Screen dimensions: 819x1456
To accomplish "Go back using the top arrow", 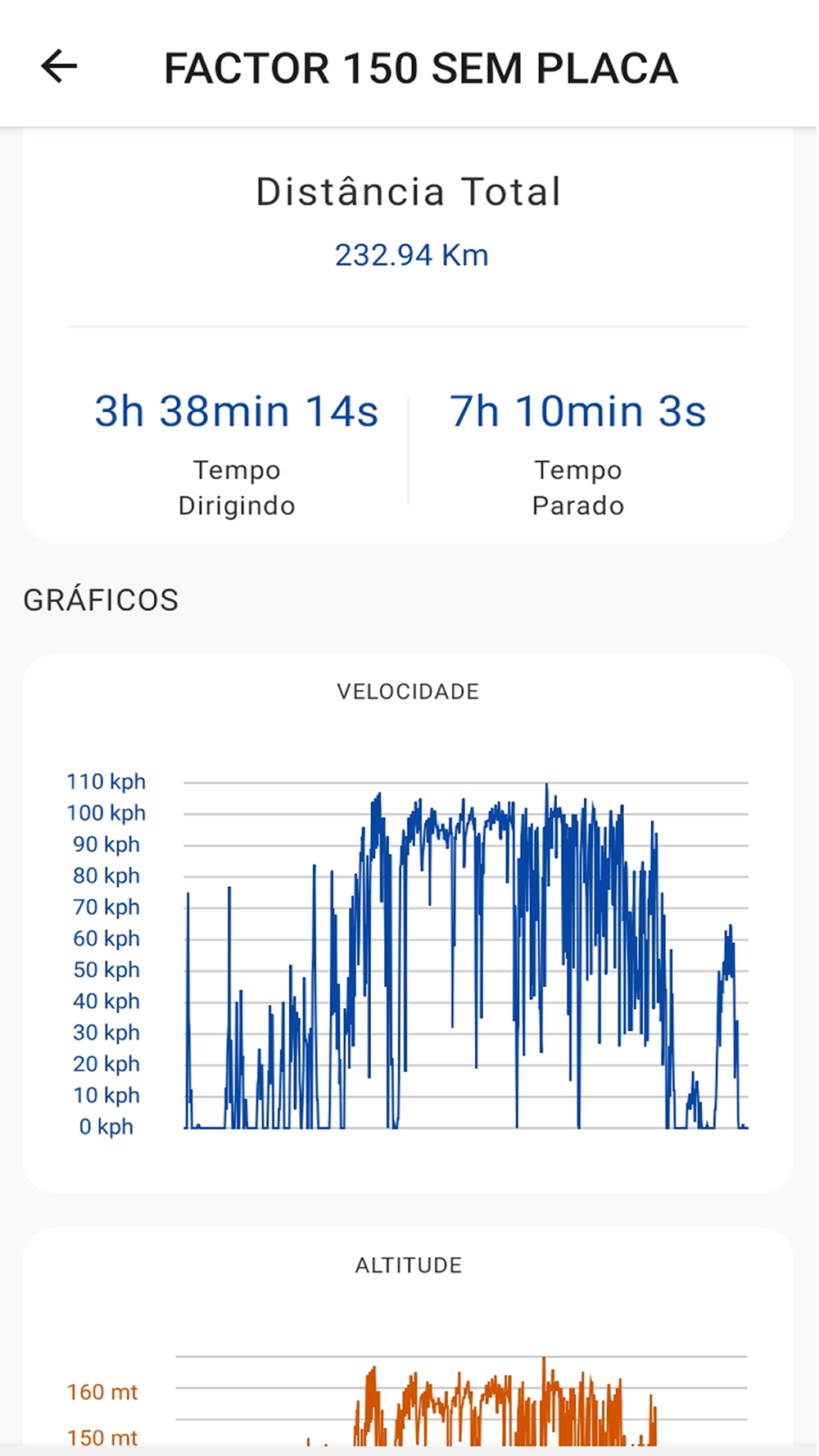I will coord(59,66).
